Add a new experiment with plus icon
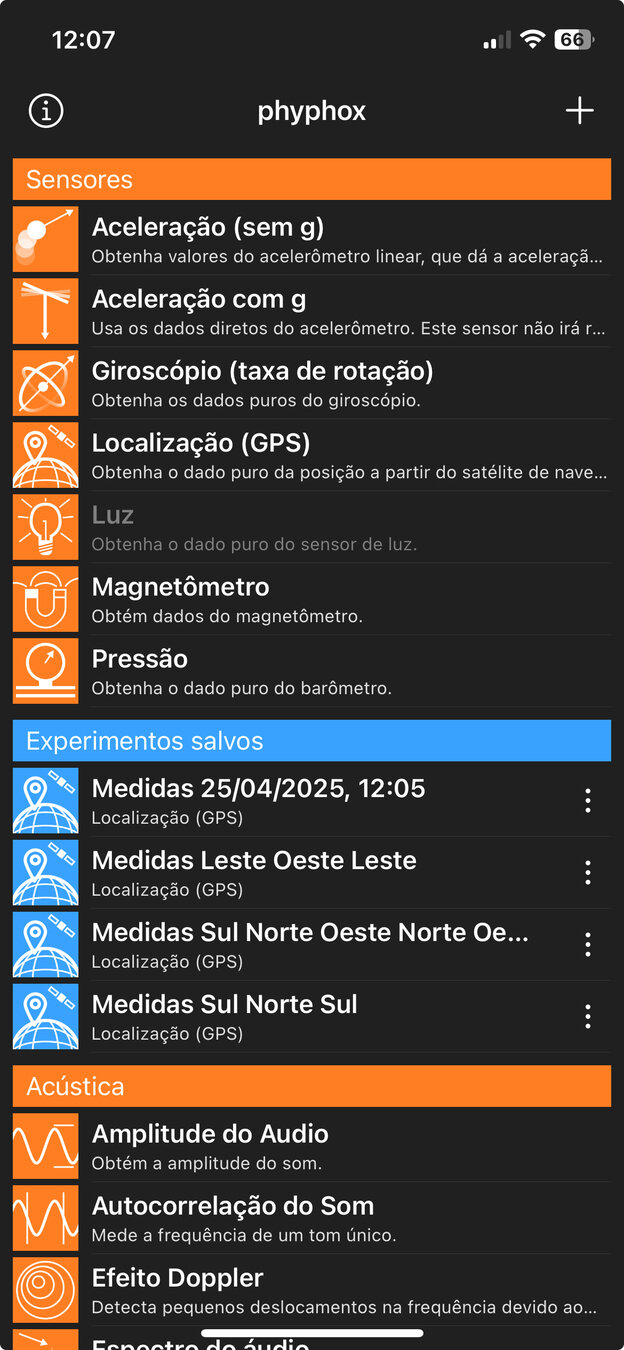Screen dimensions: 624x1350 tap(579, 111)
